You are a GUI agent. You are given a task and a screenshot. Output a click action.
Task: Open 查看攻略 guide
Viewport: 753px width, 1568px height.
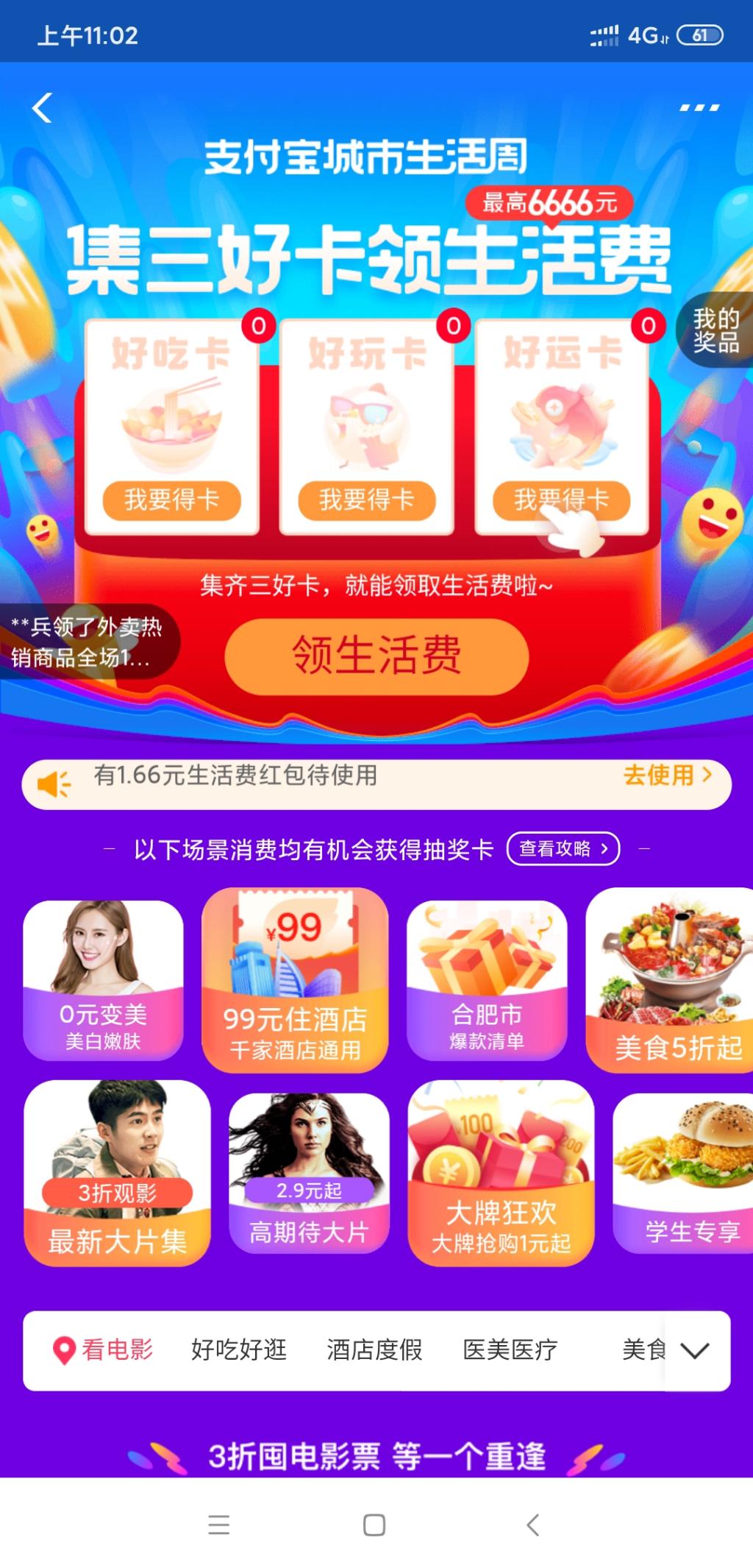tap(563, 849)
